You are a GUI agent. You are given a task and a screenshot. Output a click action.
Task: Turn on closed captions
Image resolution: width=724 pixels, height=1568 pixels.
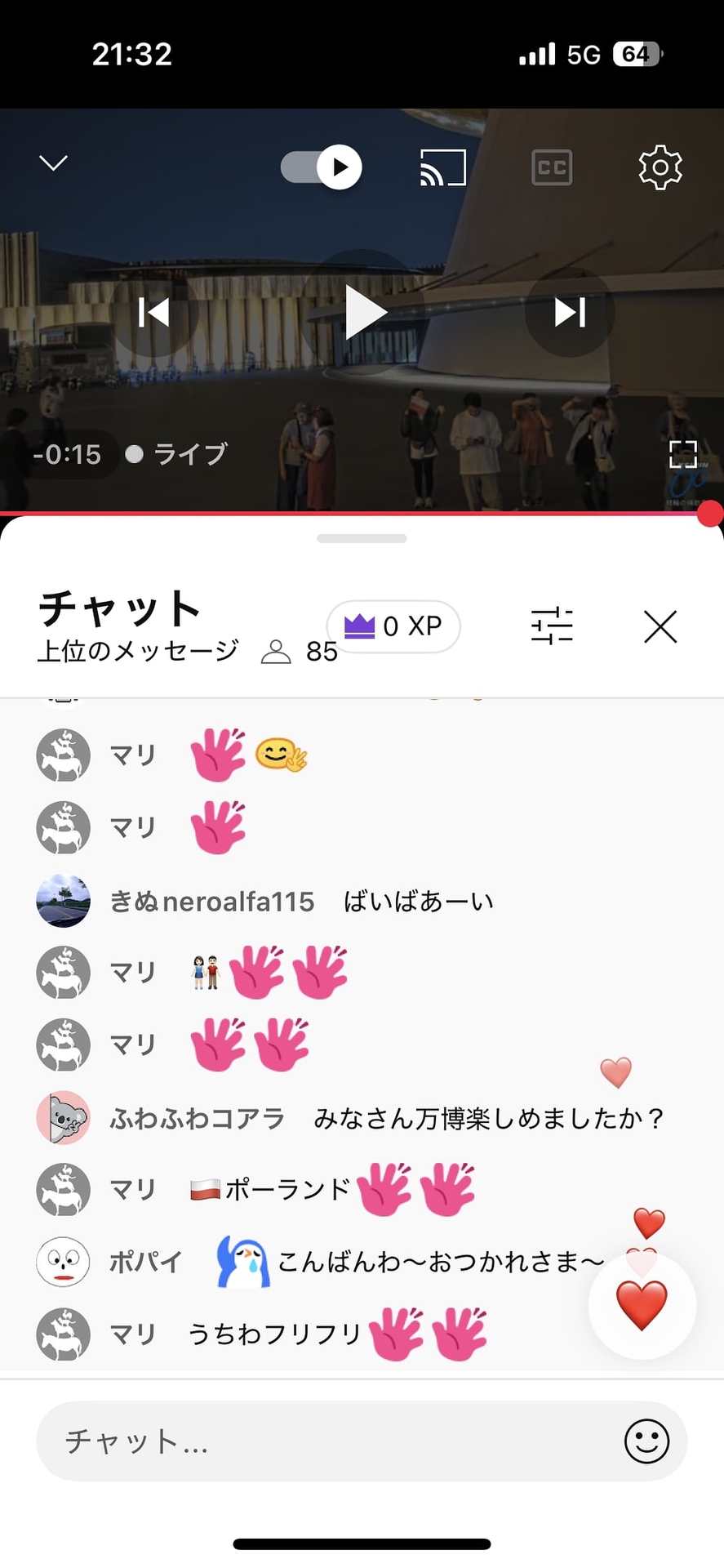[552, 167]
